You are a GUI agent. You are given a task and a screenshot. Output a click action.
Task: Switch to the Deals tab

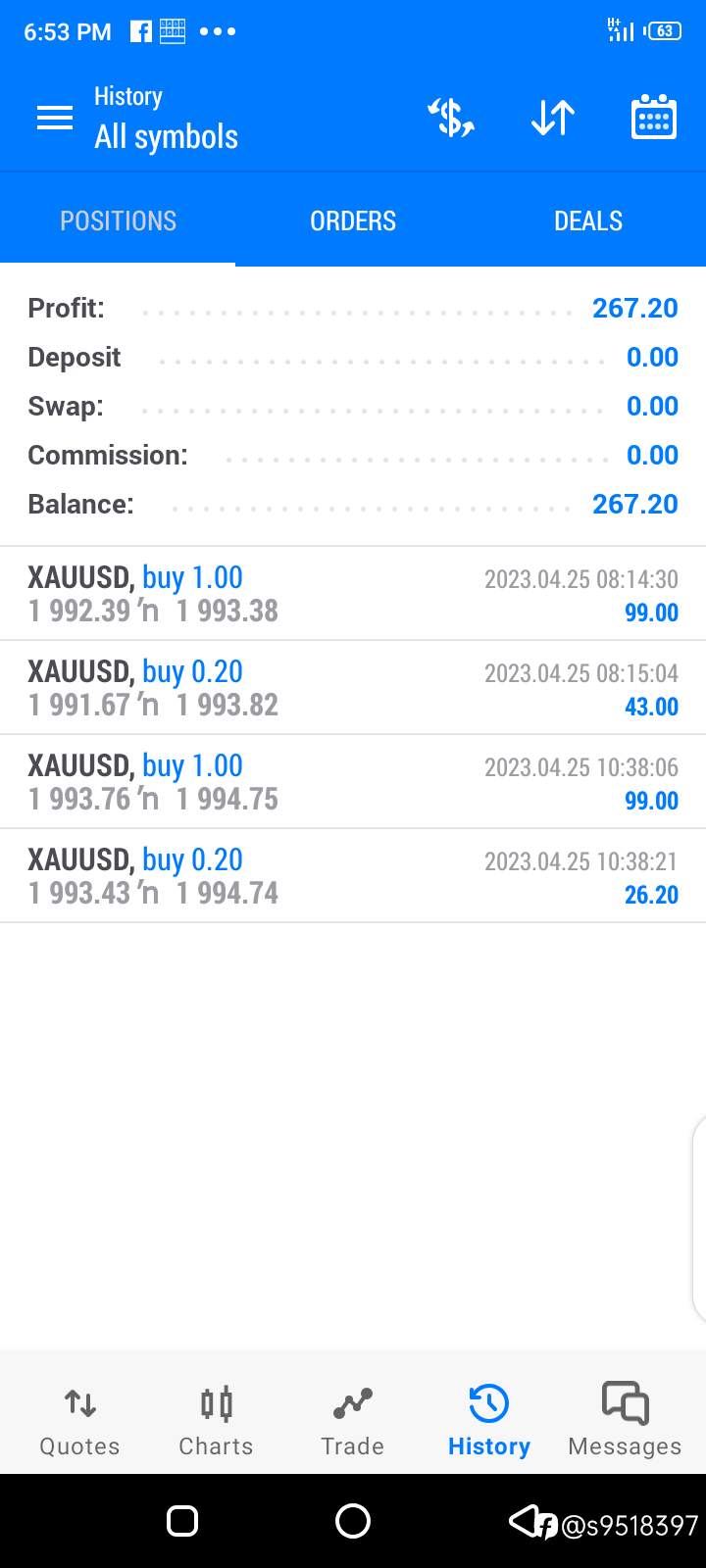[588, 220]
